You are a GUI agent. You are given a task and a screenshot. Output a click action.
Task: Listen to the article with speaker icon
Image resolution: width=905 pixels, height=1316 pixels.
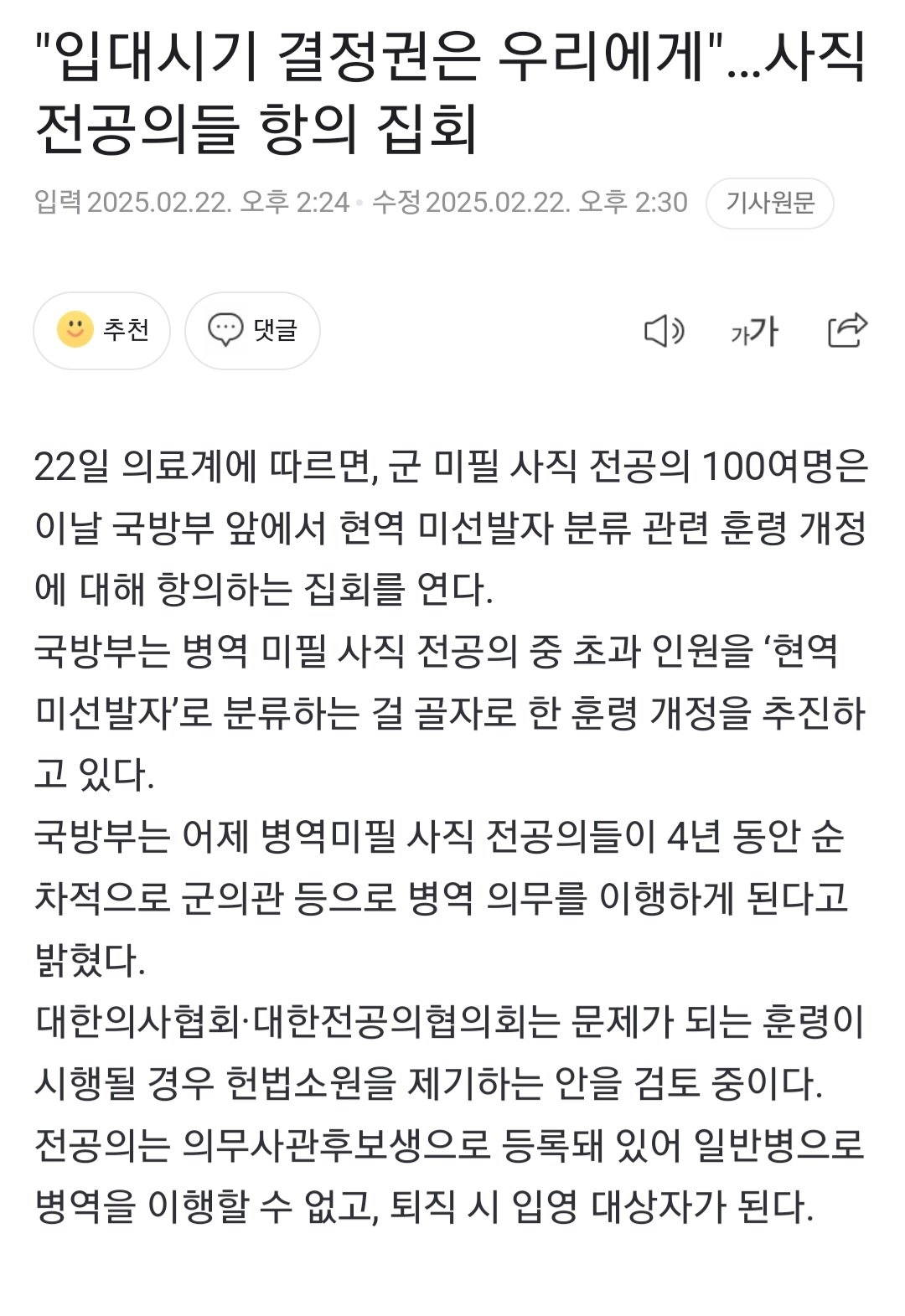[x=664, y=331]
